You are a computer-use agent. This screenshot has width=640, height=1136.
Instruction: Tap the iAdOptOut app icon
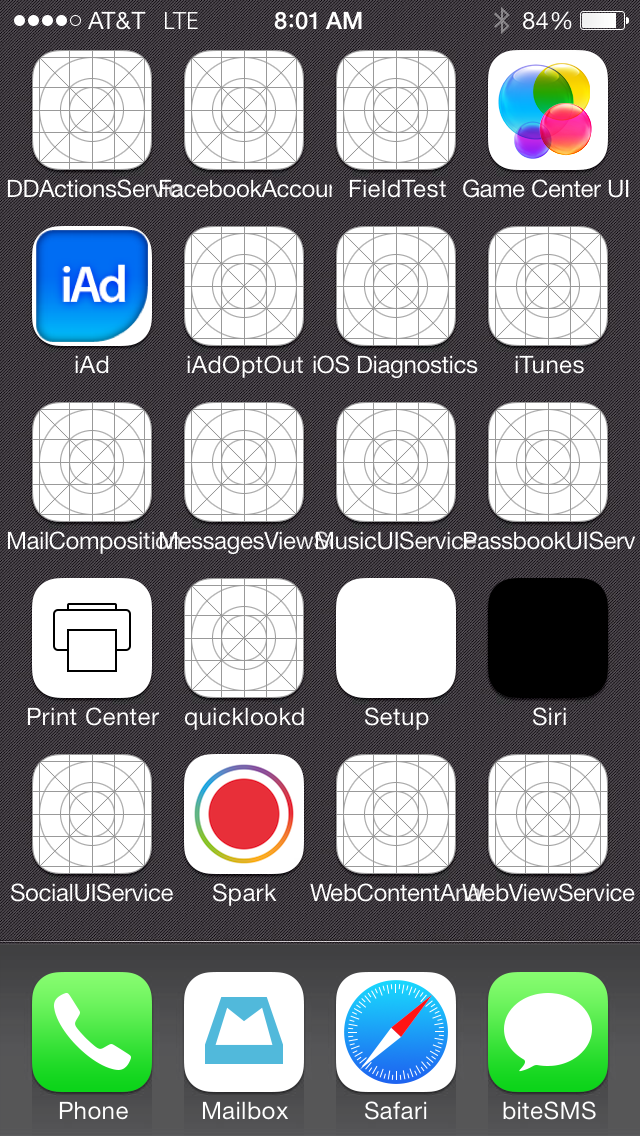[244, 286]
